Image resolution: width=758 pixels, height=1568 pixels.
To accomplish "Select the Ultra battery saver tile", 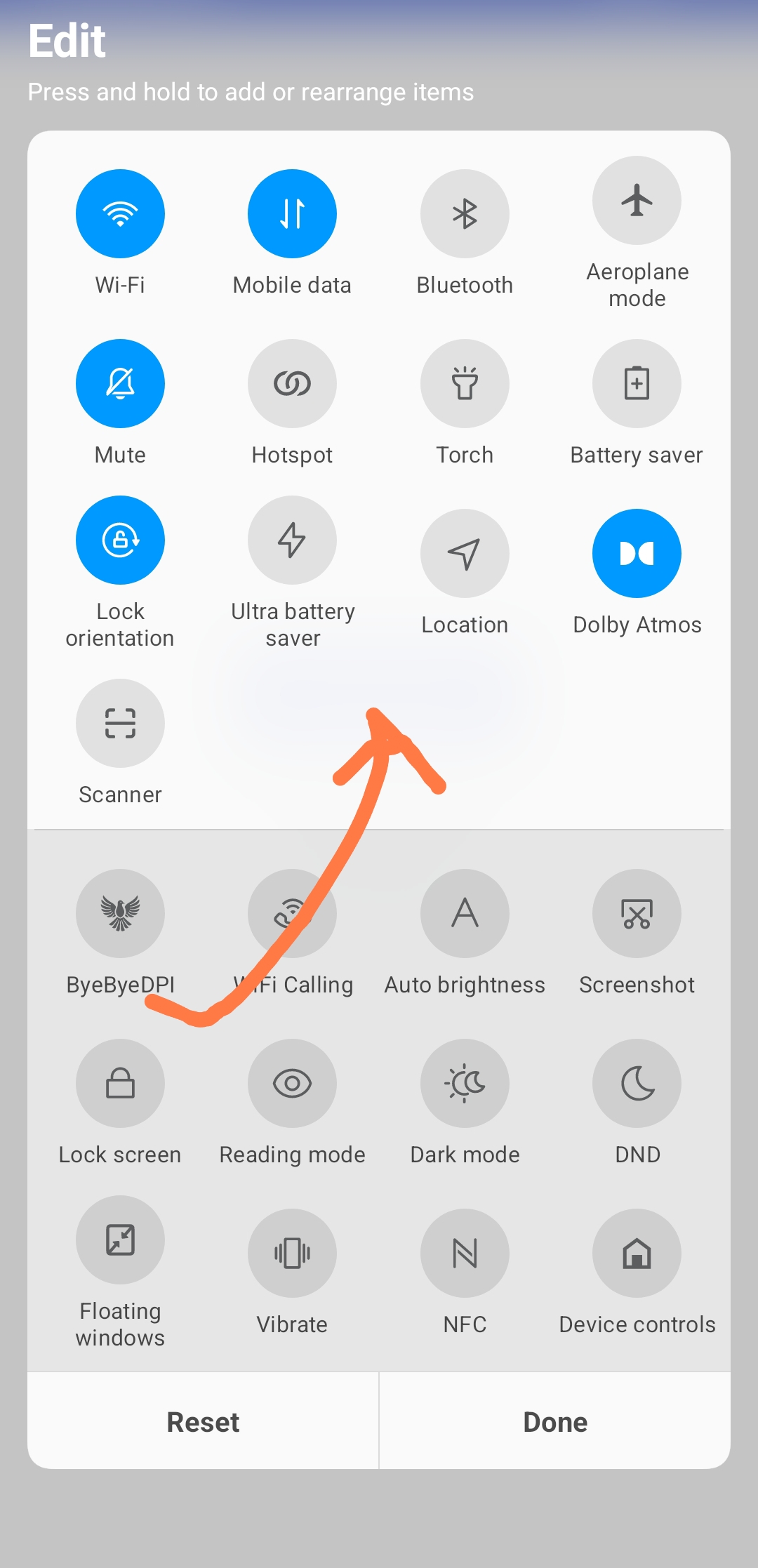I will [292, 540].
